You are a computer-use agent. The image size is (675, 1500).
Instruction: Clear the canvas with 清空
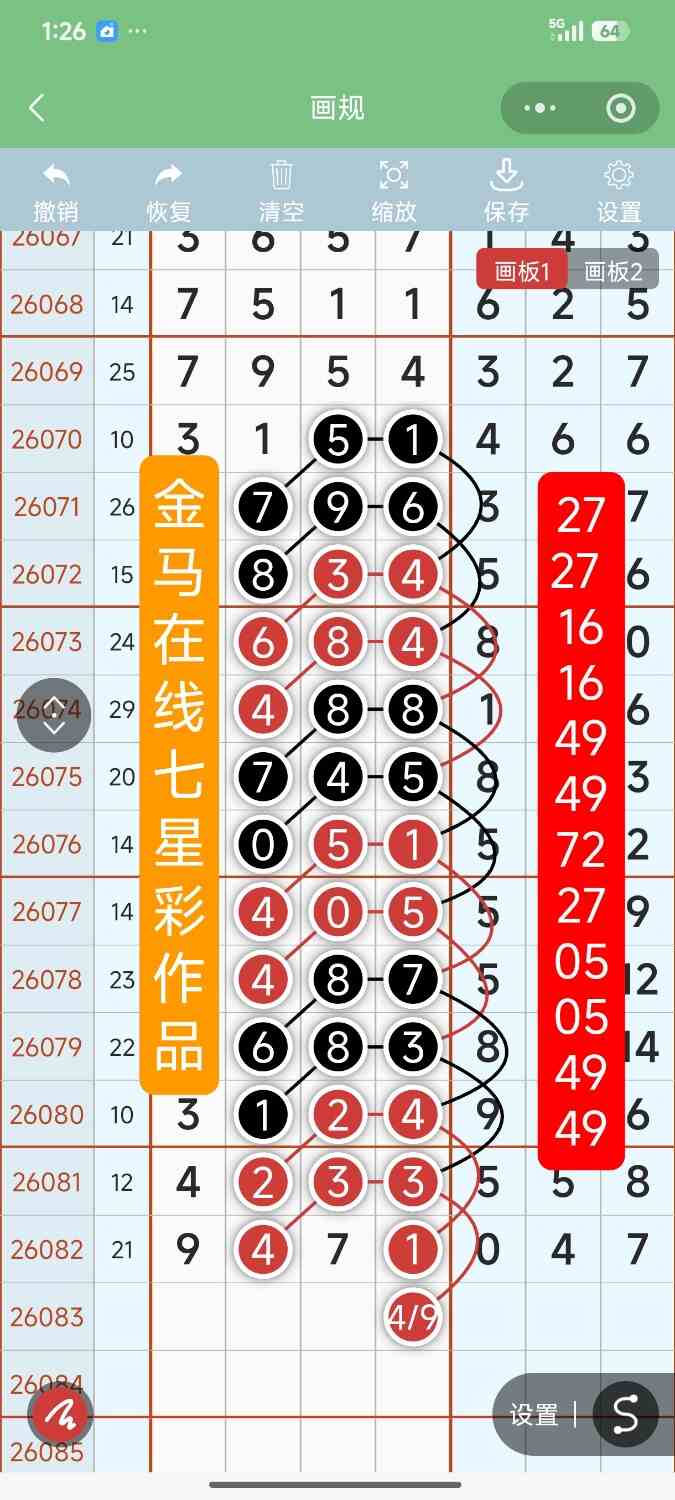(x=281, y=192)
